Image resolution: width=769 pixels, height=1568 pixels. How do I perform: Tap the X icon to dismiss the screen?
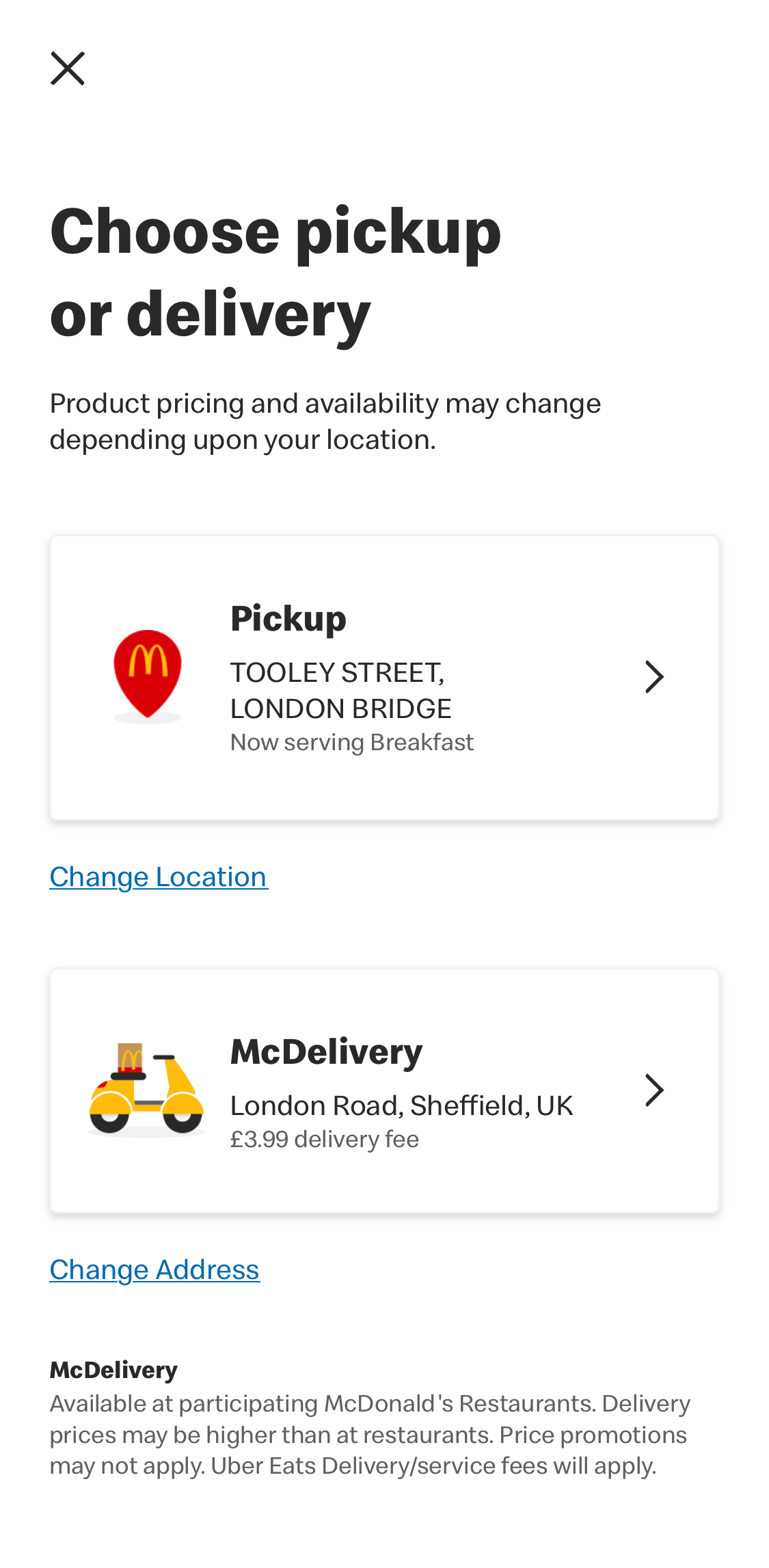point(67,68)
